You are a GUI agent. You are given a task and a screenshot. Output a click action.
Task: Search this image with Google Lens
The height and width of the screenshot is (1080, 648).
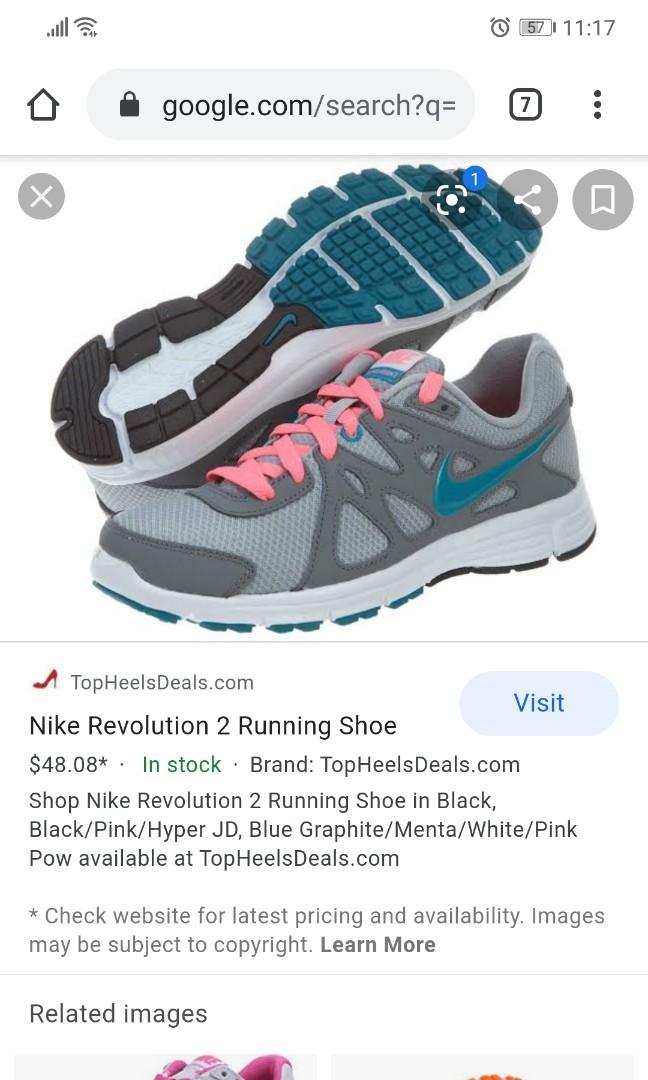point(453,199)
